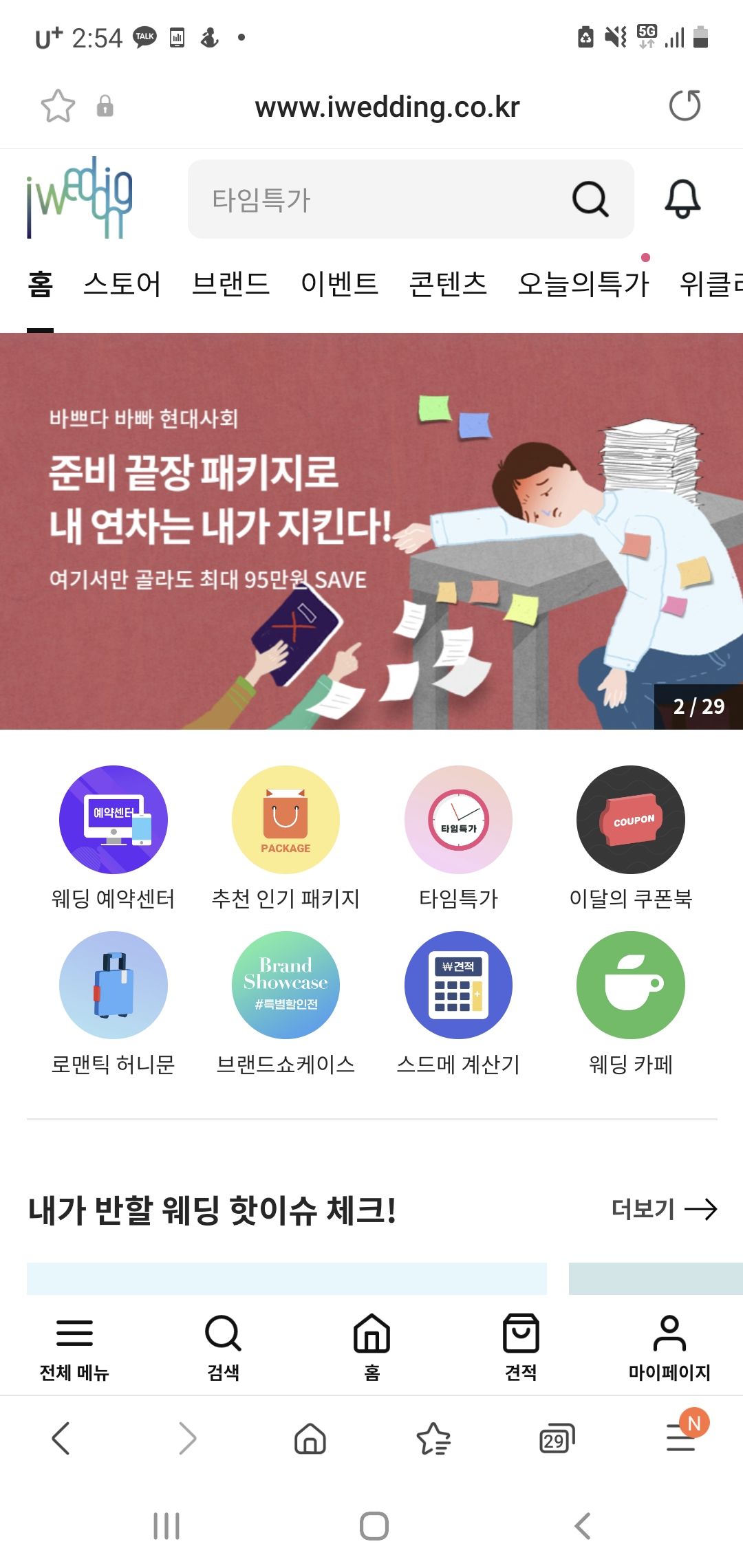
Task: Open the 타임특가 clock shortcut
Action: pyautogui.click(x=458, y=820)
